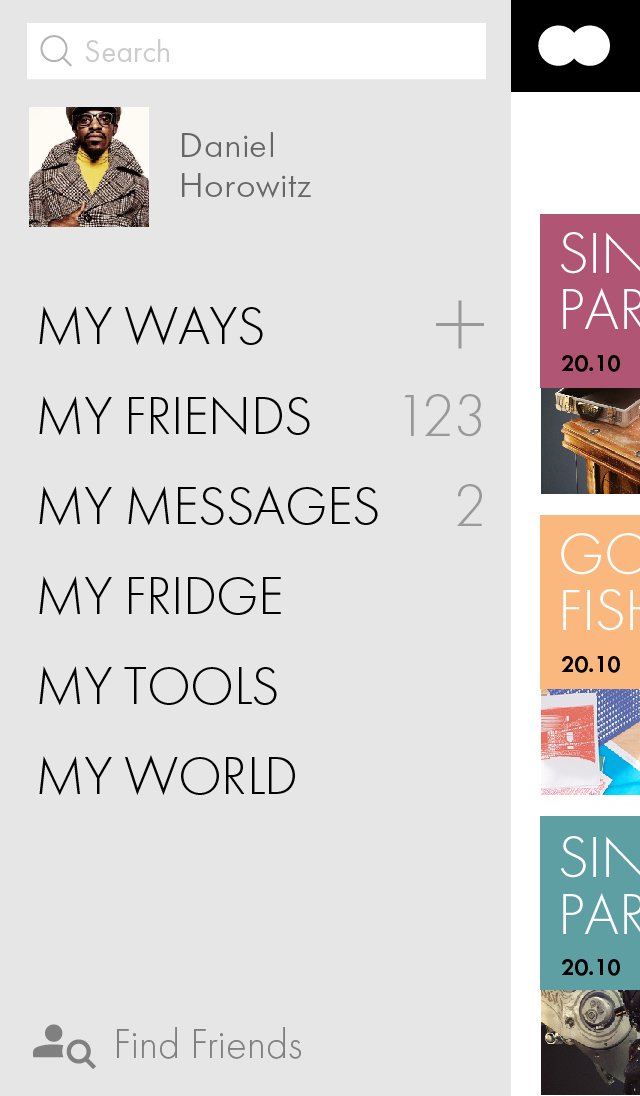
Task: Add a new way with plus icon
Action: tap(460, 326)
